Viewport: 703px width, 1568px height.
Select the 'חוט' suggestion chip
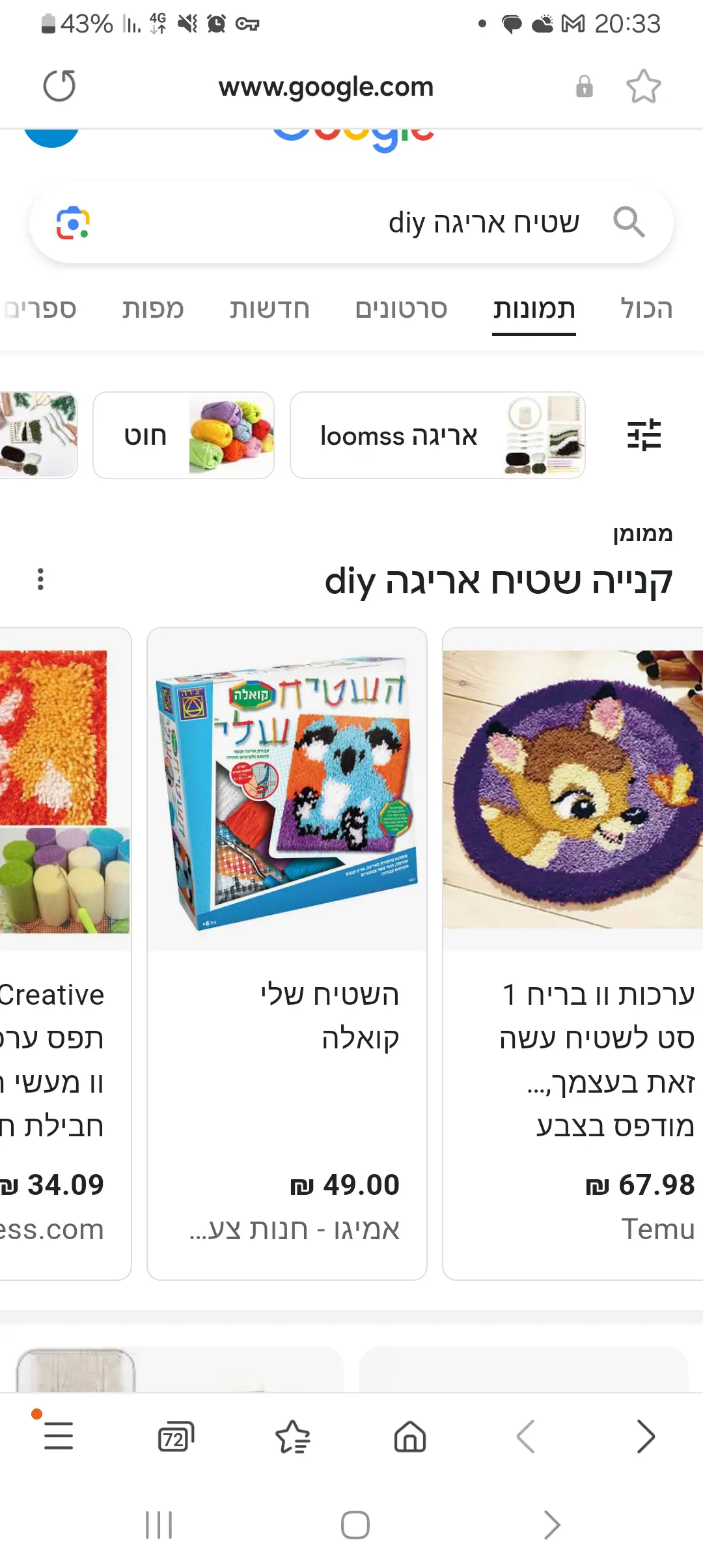184,435
